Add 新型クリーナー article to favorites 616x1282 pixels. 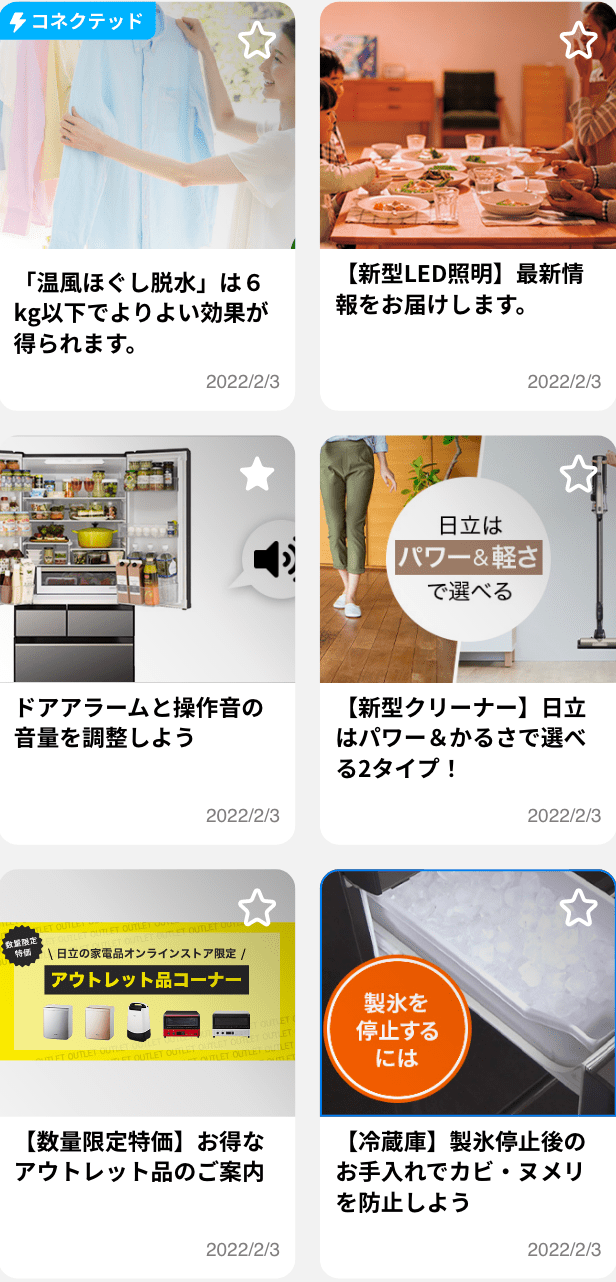pos(578,474)
